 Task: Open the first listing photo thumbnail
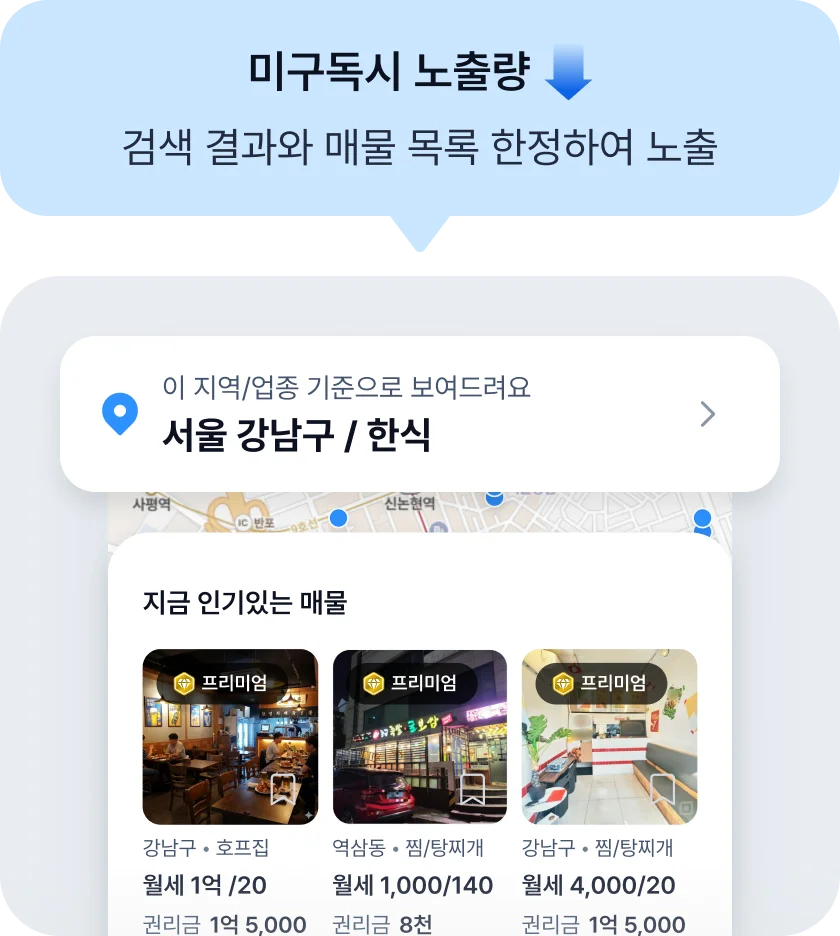coord(230,736)
